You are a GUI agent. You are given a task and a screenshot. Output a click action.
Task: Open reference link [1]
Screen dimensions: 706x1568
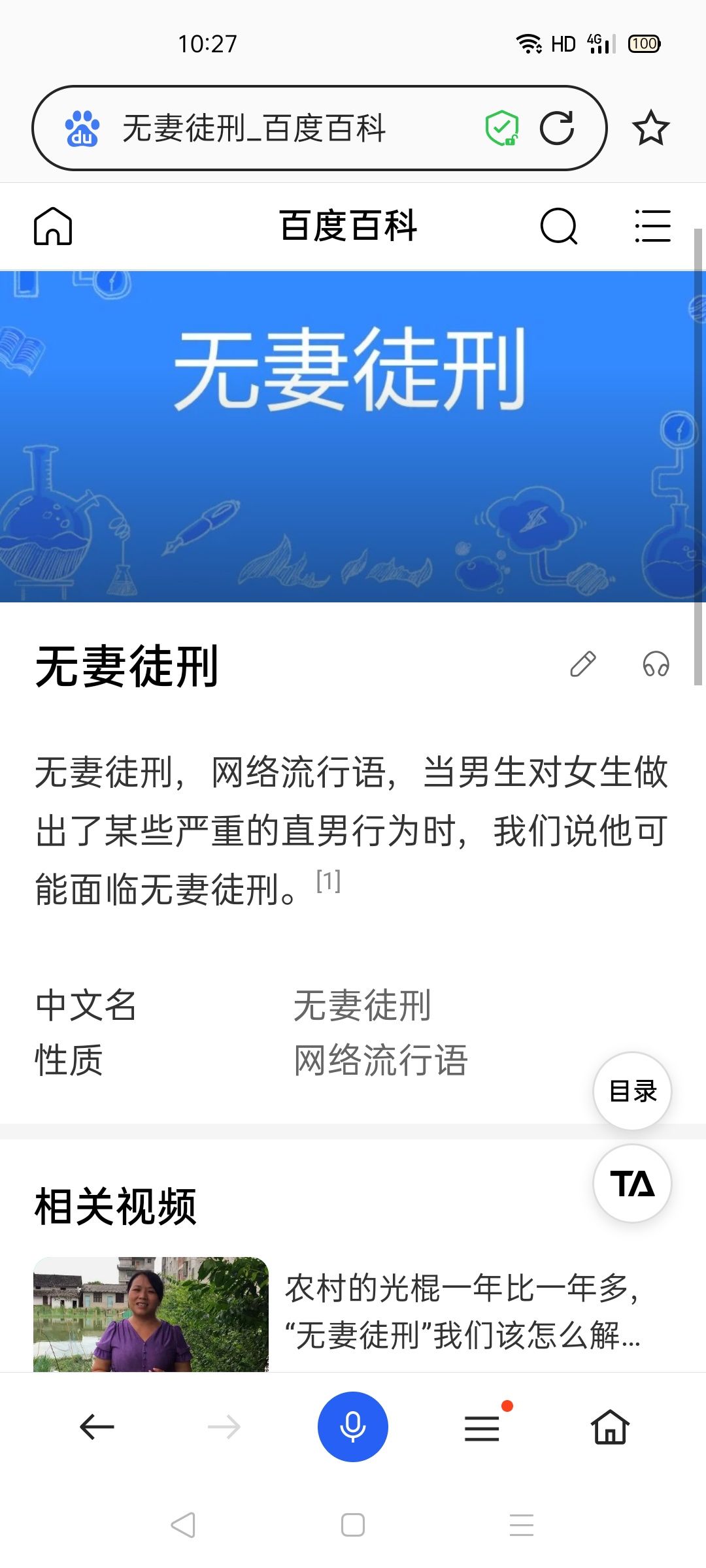[328, 881]
